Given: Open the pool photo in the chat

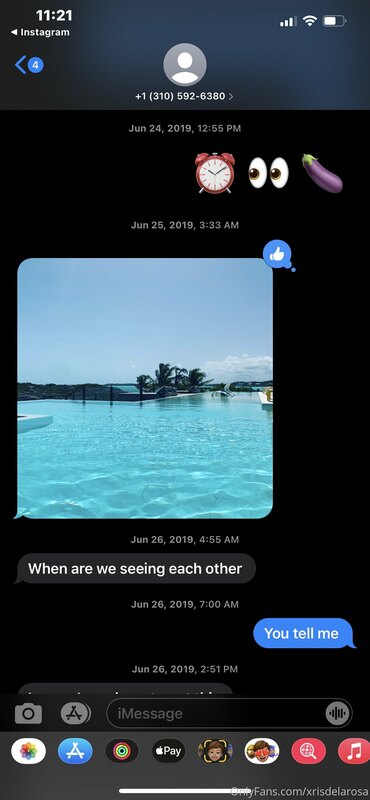Looking at the screenshot, I should [145, 388].
